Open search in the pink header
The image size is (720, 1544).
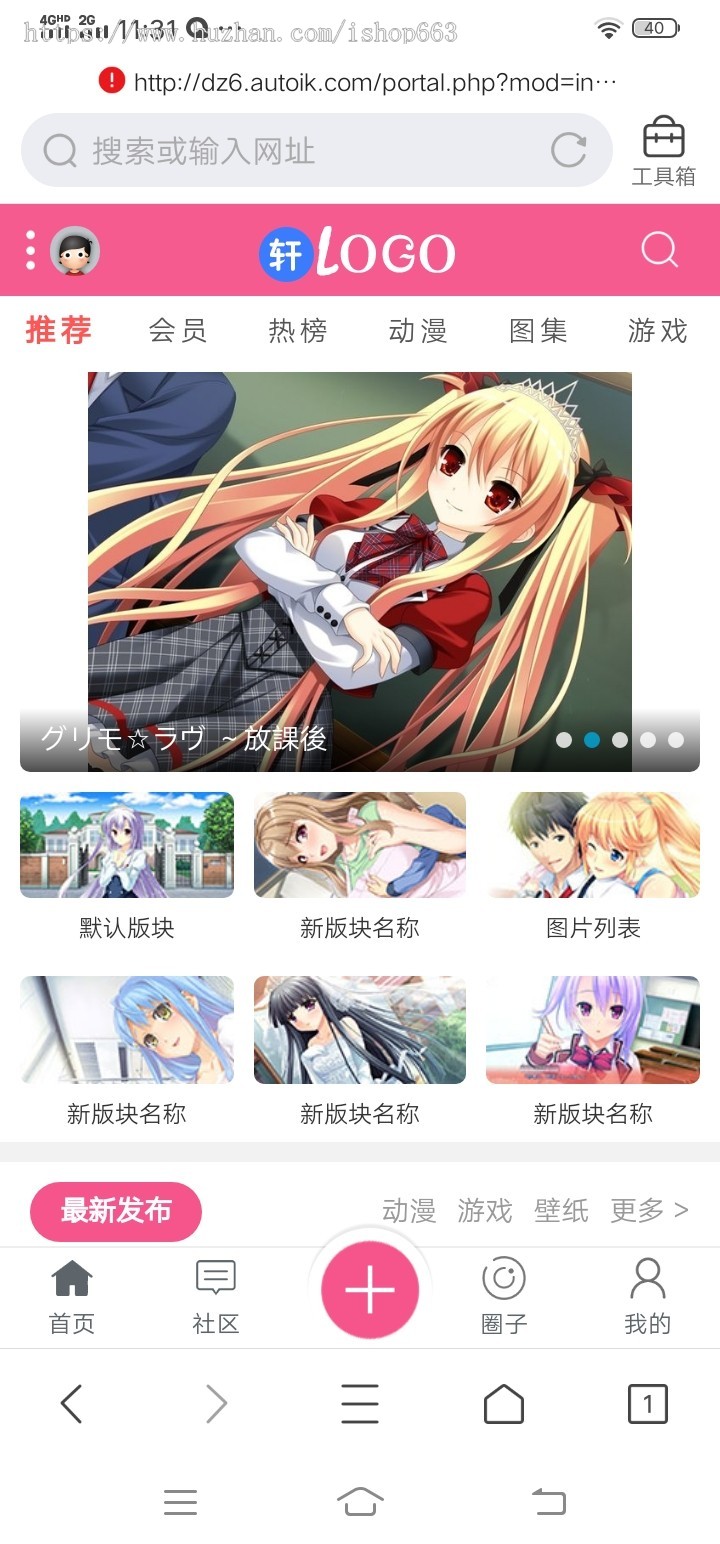pos(659,250)
